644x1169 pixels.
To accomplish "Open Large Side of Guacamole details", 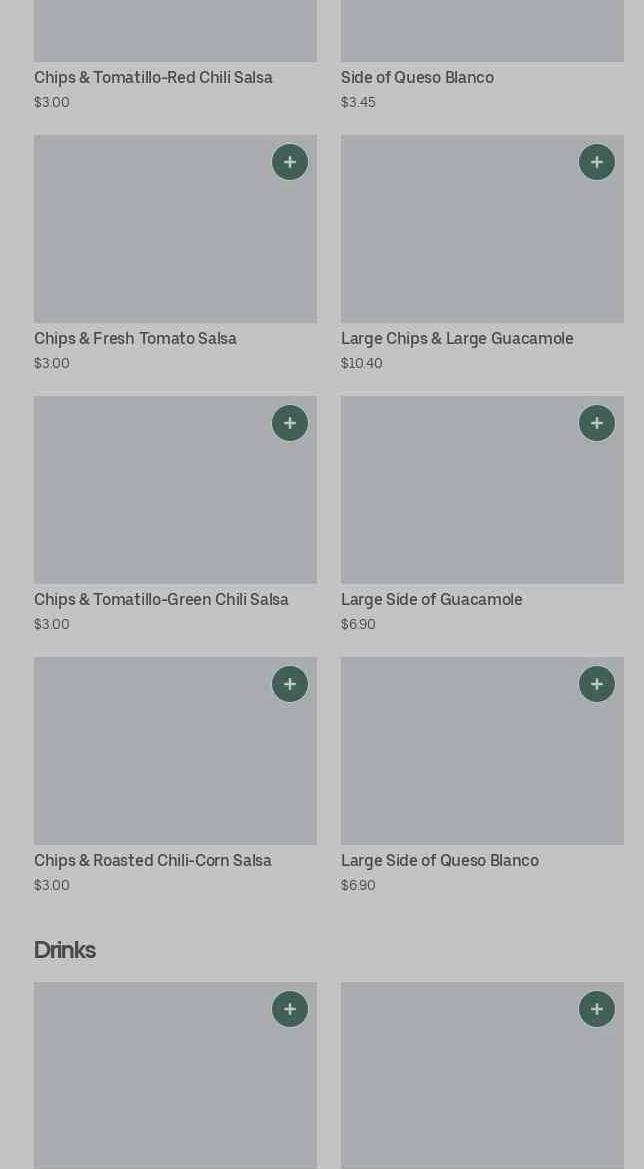I will 431,600.
